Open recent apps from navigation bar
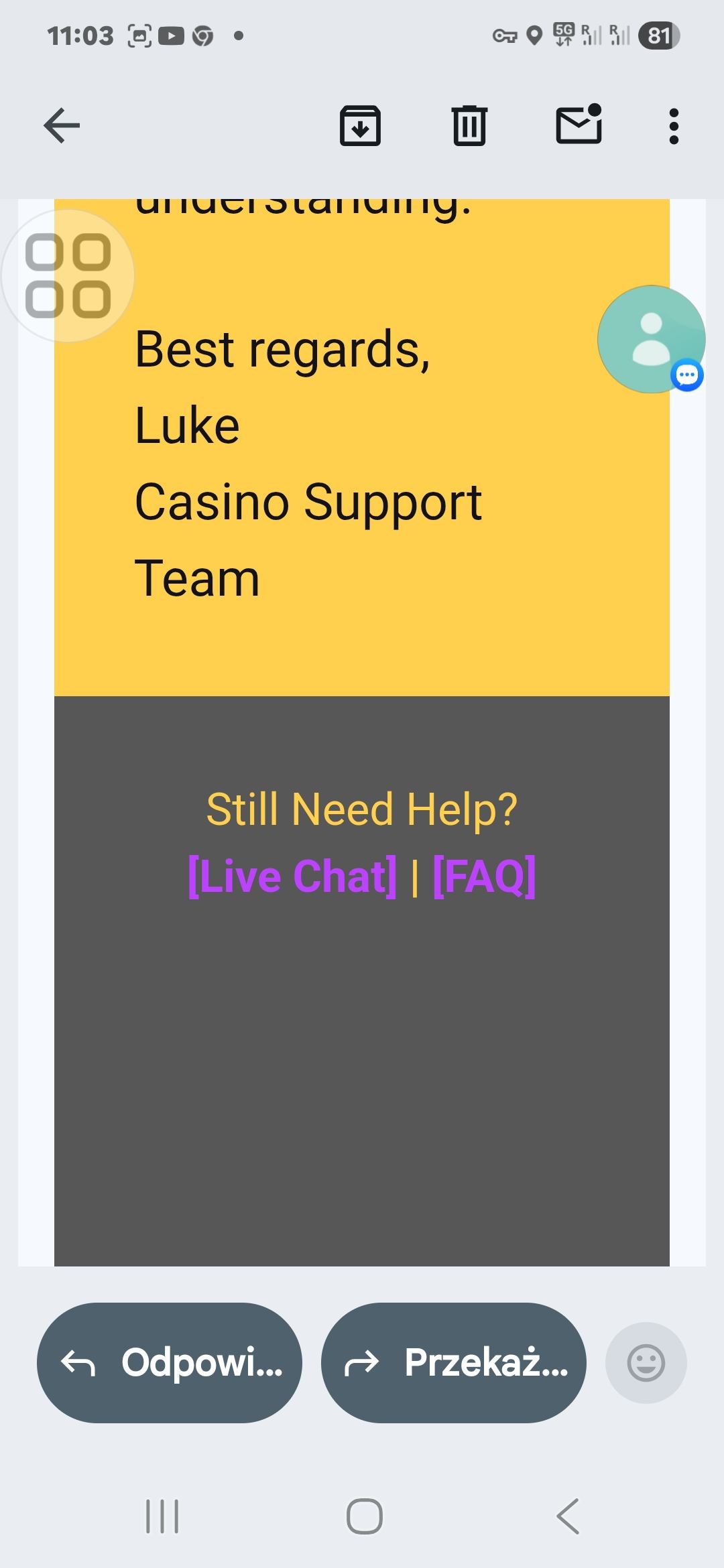The width and height of the screenshot is (724, 1568). [x=162, y=1516]
